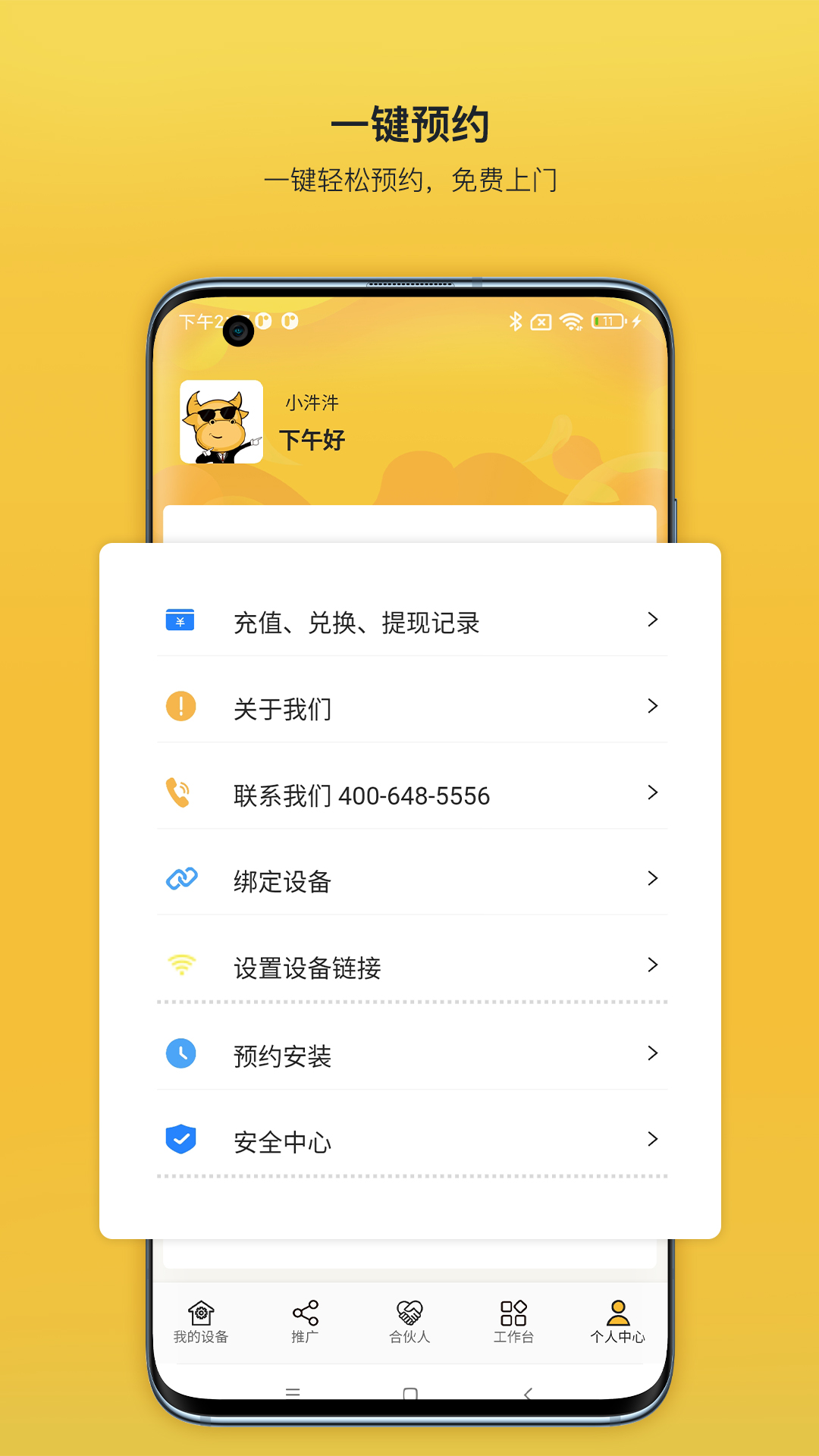Expand the 充值、兑换、提现记录 chevron

pos(652,620)
